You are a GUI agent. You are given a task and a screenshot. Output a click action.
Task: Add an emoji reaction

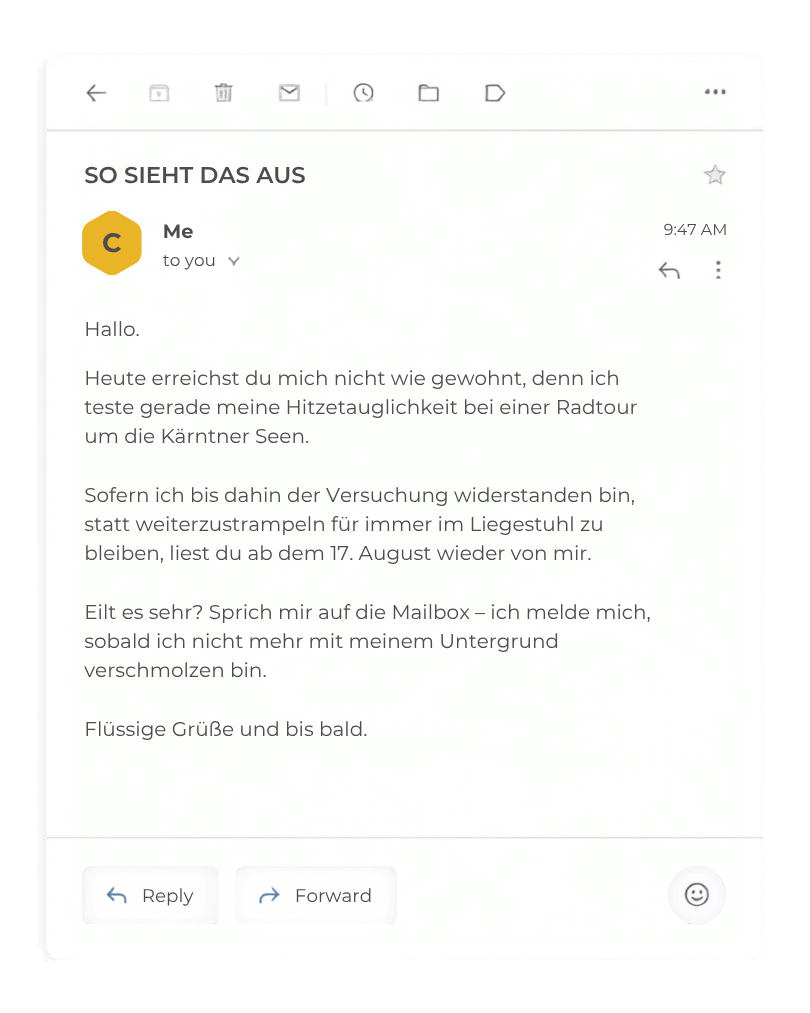pyautogui.click(x=697, y=895)
